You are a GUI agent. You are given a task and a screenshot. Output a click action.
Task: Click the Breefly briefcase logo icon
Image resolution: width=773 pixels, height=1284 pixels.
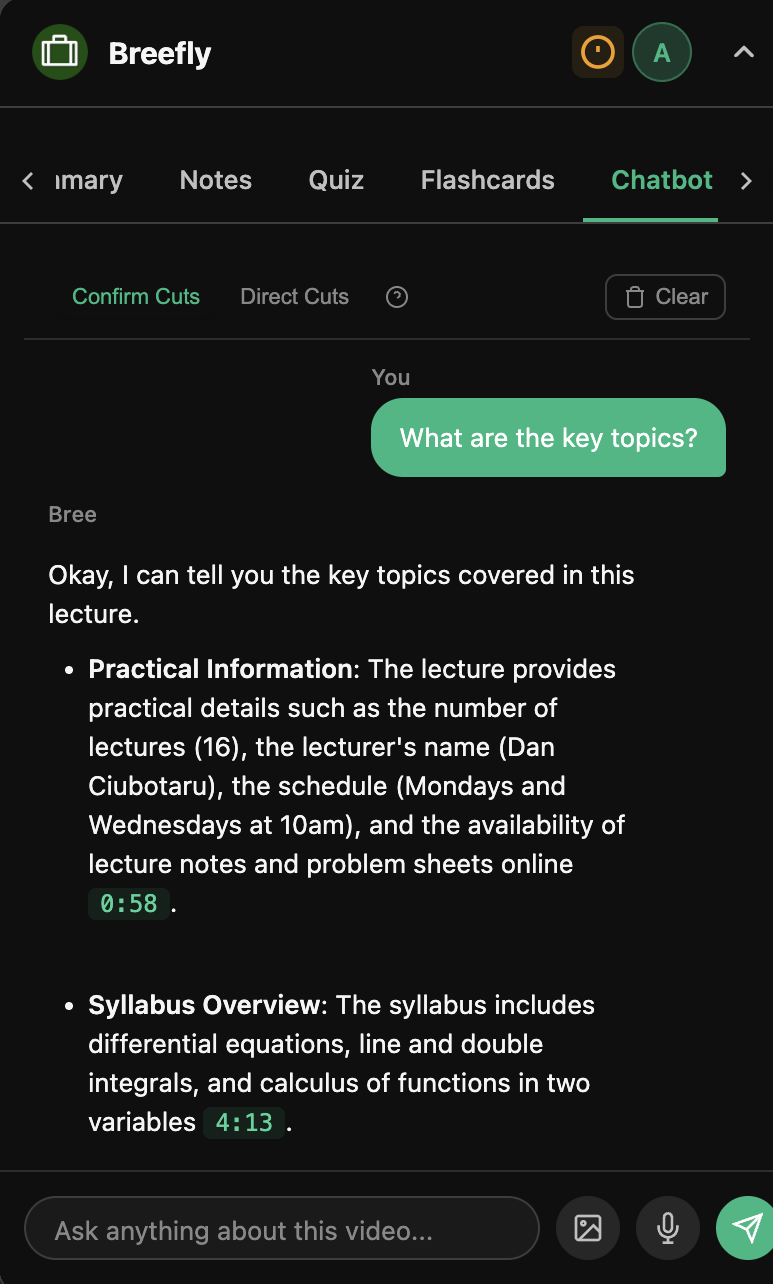(x=59, y=52)
